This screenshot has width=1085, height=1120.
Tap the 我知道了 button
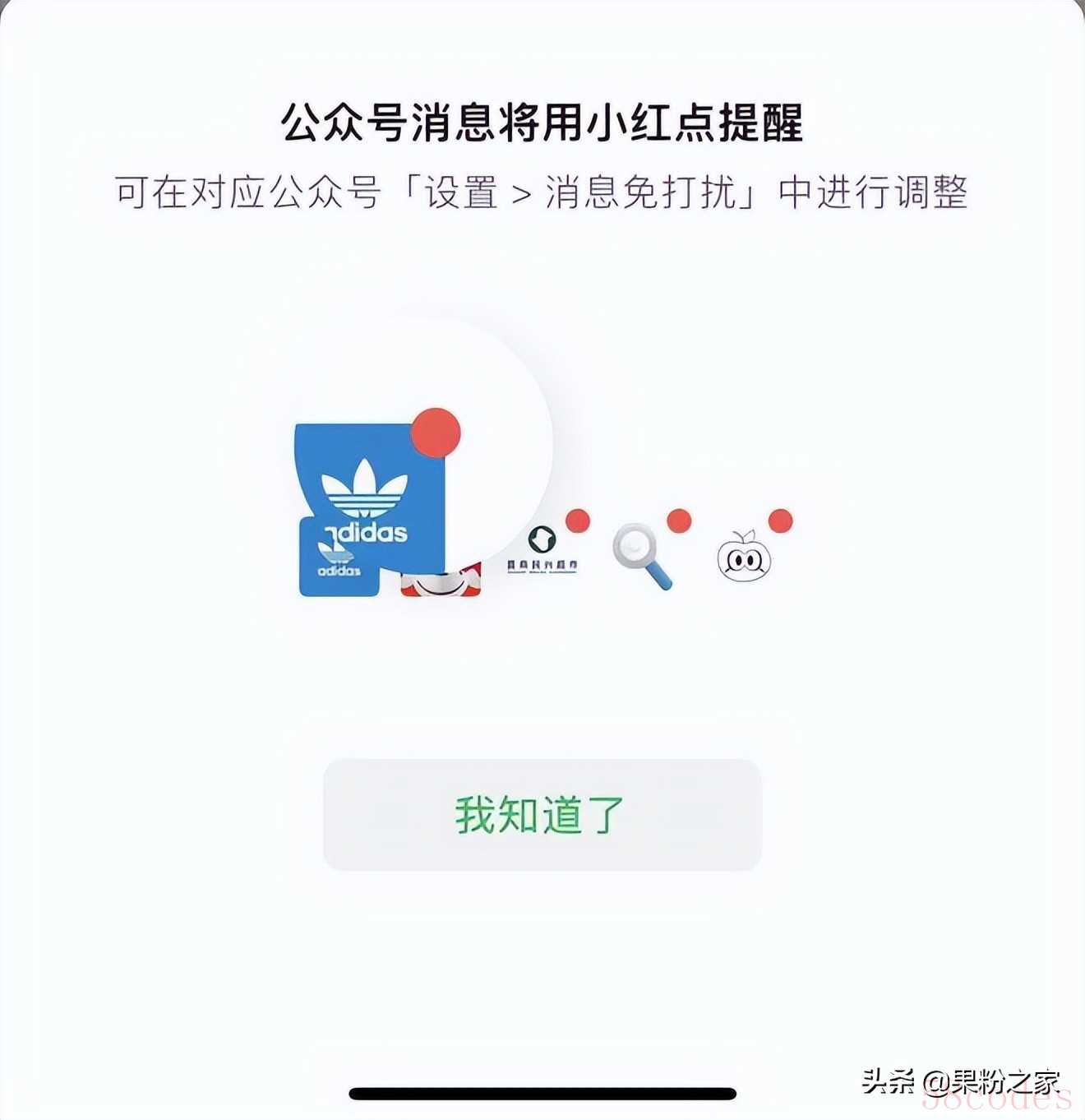click(x=542, y=814)
